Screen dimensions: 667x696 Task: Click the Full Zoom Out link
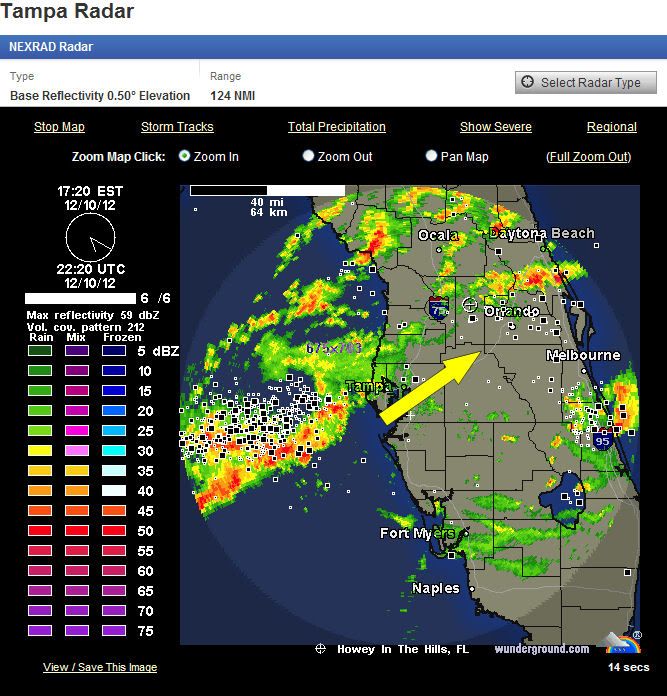[589, 157]
